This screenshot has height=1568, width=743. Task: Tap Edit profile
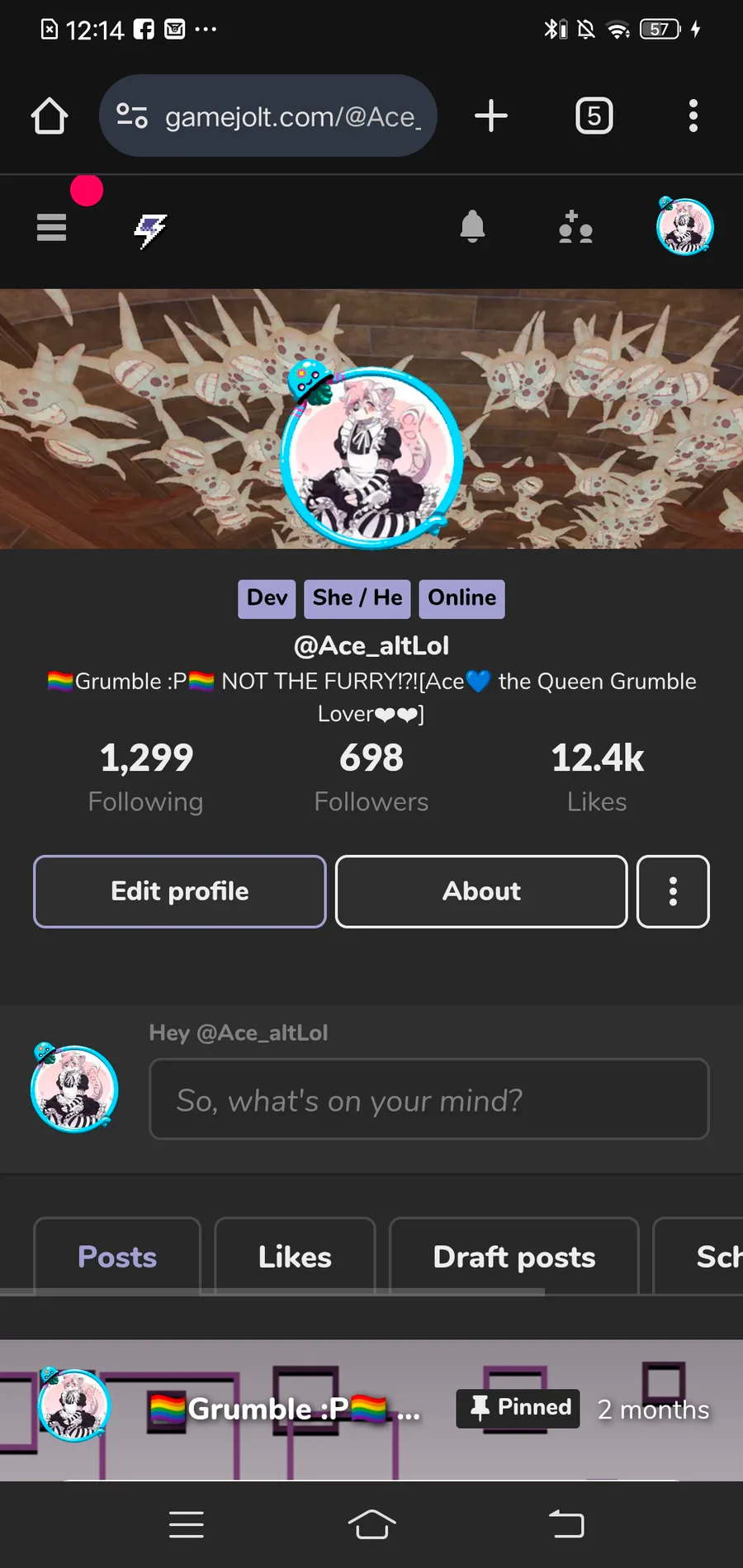pyautogui.click(x=180, y=891)
